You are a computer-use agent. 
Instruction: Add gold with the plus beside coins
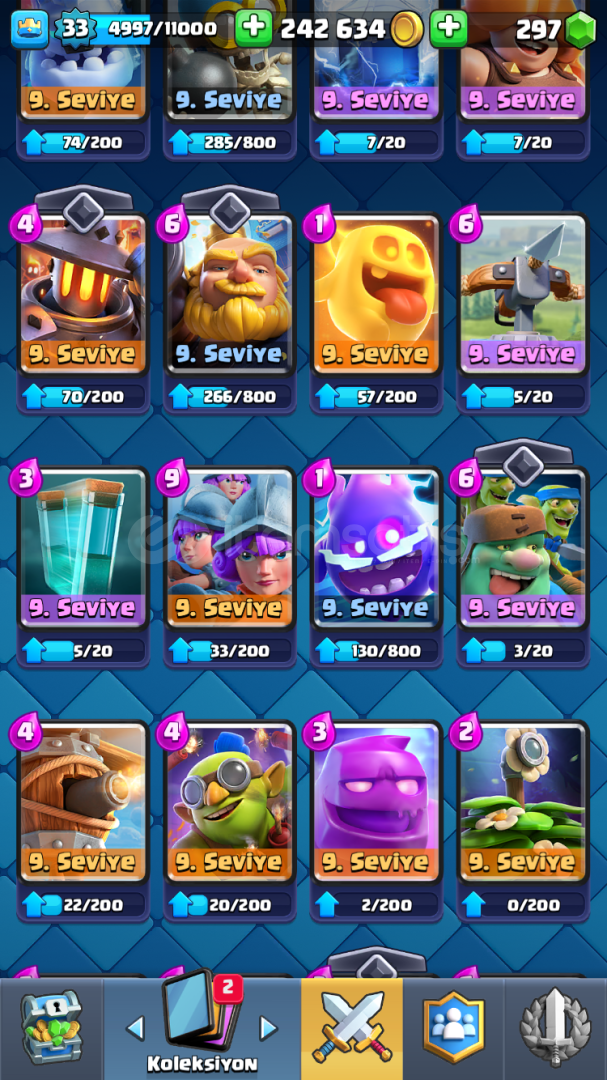(x=449, y=28)
